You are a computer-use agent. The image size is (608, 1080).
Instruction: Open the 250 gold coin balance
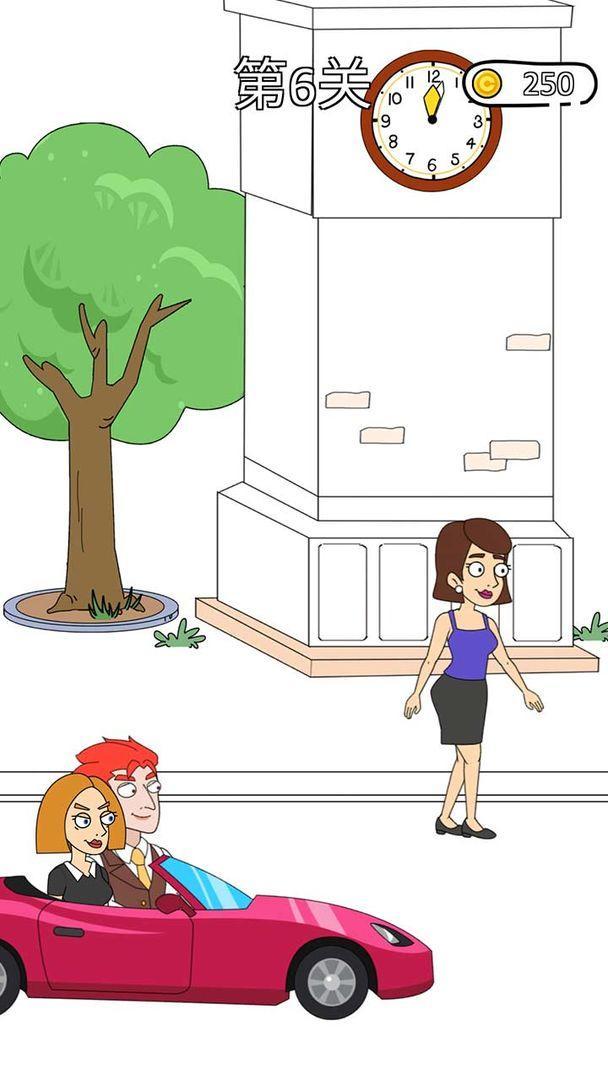click(529, 84)
